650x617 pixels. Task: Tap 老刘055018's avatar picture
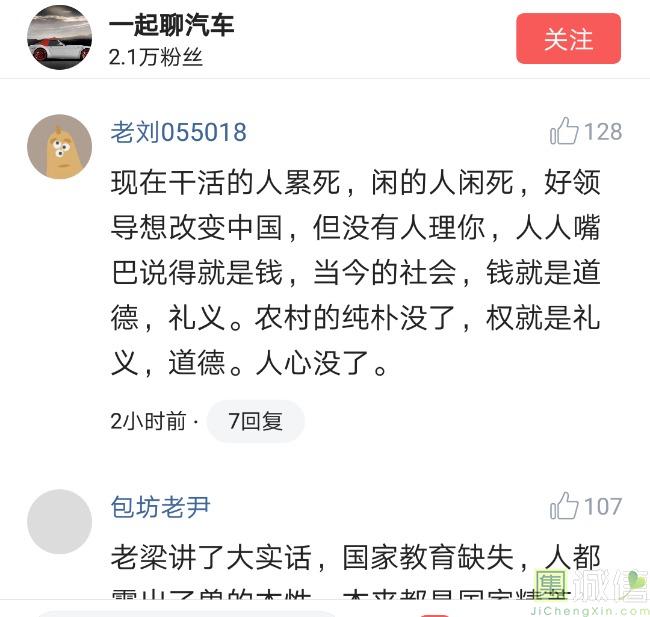[x=59, y=147]
